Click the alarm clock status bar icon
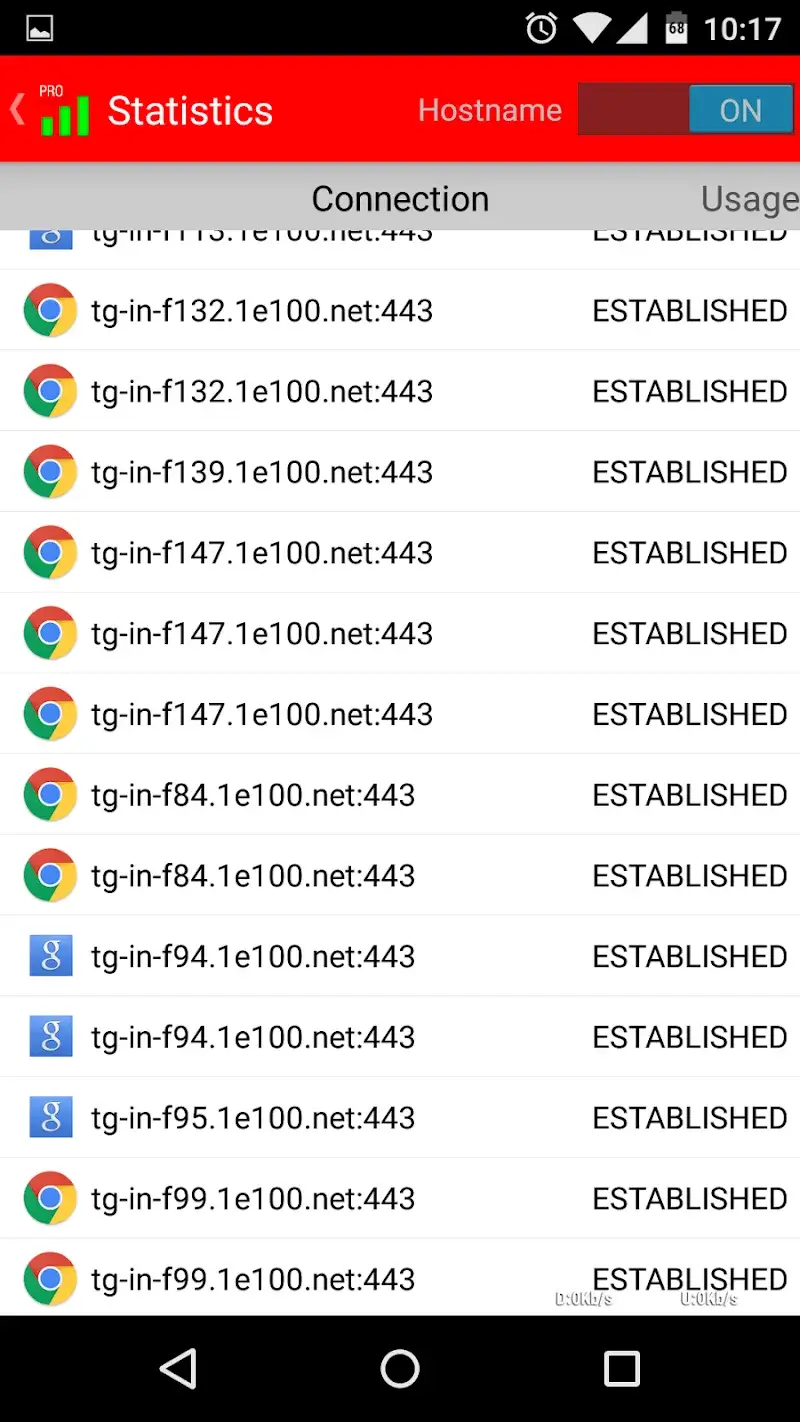Image resolution: width=800 pixels, height=1422 pixels. [541, 27]
